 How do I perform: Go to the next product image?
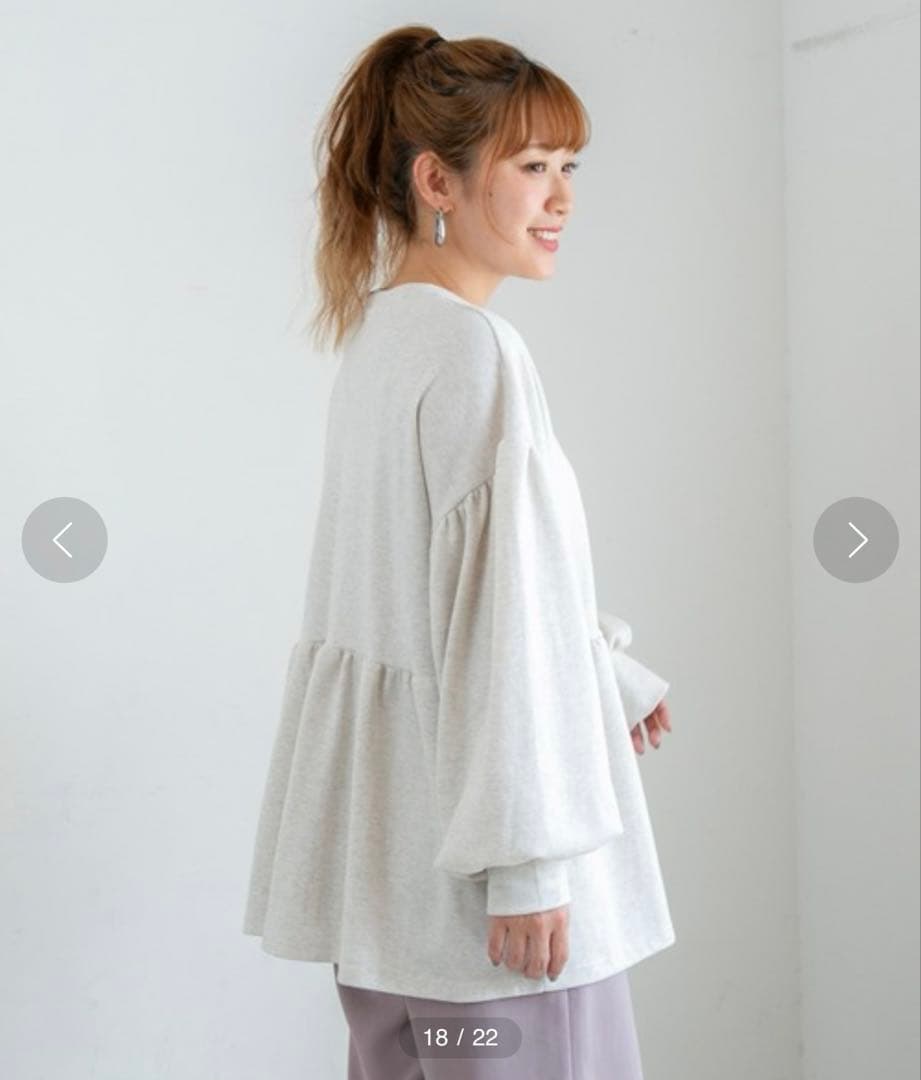point(856,540)
